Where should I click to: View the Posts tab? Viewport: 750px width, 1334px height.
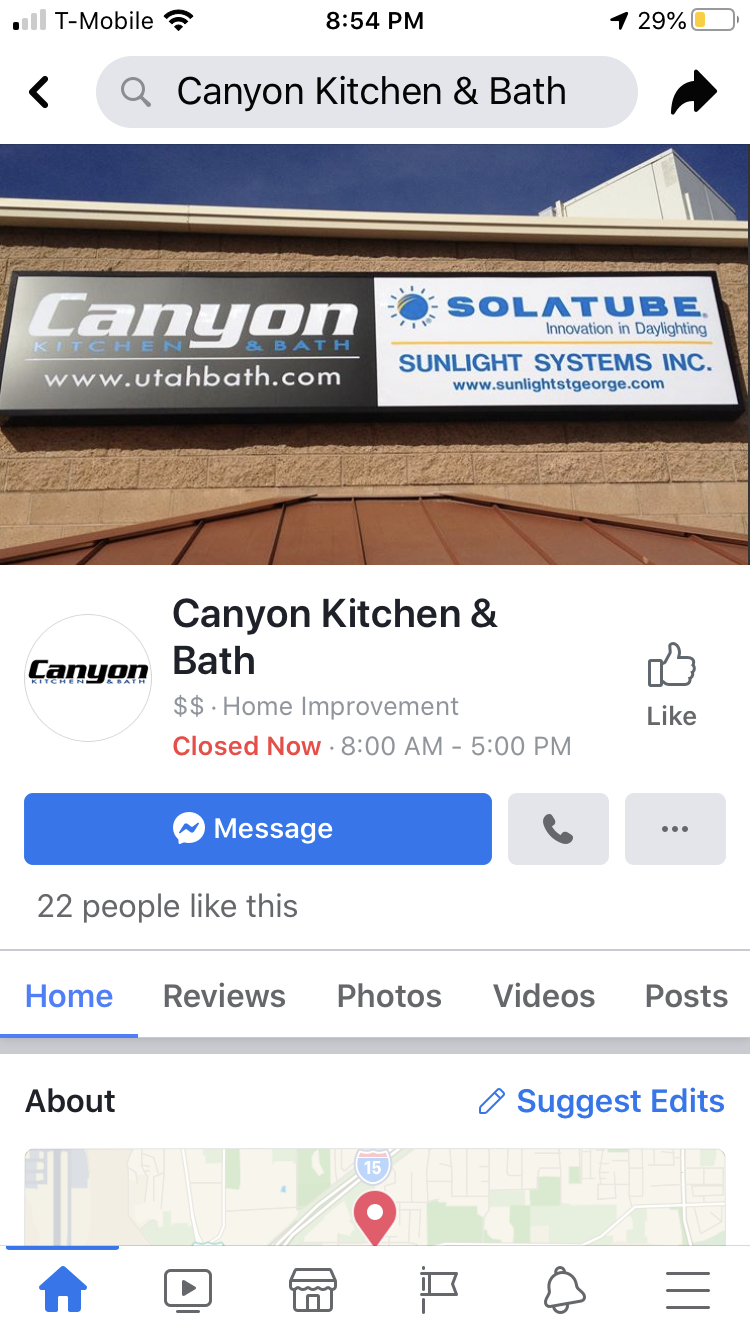pyautogui.click(x=686, y=996)
